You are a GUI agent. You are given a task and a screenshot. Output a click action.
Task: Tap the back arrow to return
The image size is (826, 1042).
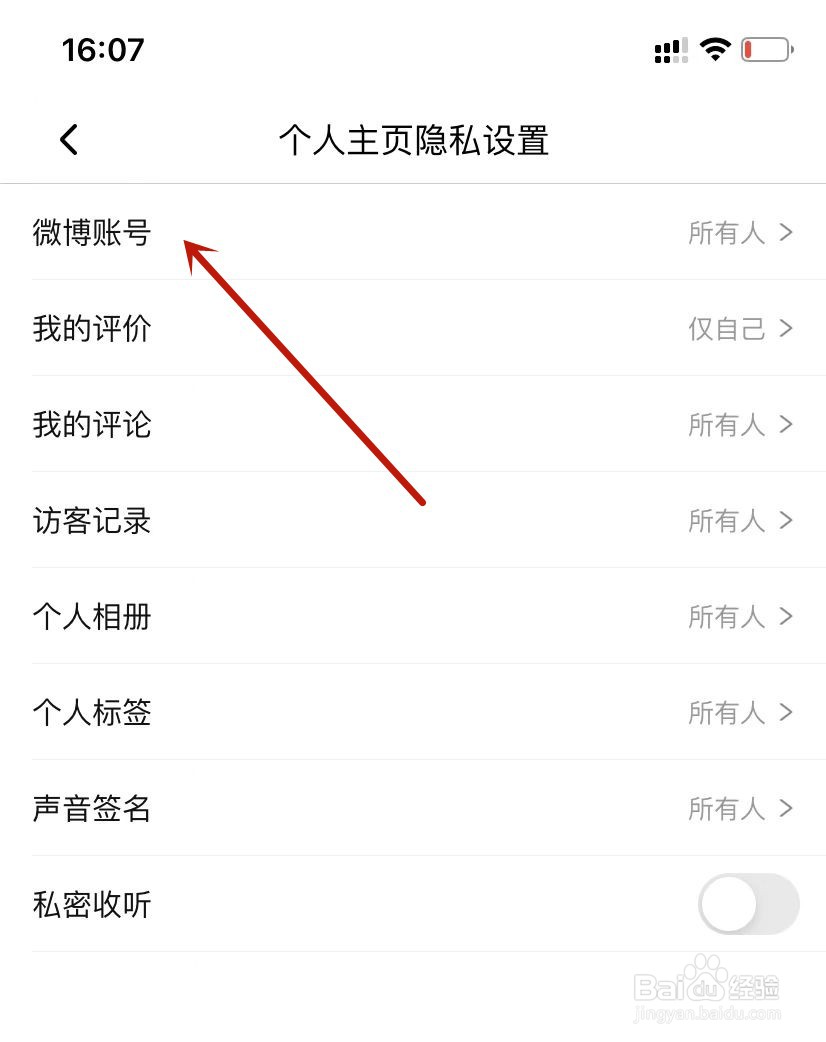pos(68,140)
